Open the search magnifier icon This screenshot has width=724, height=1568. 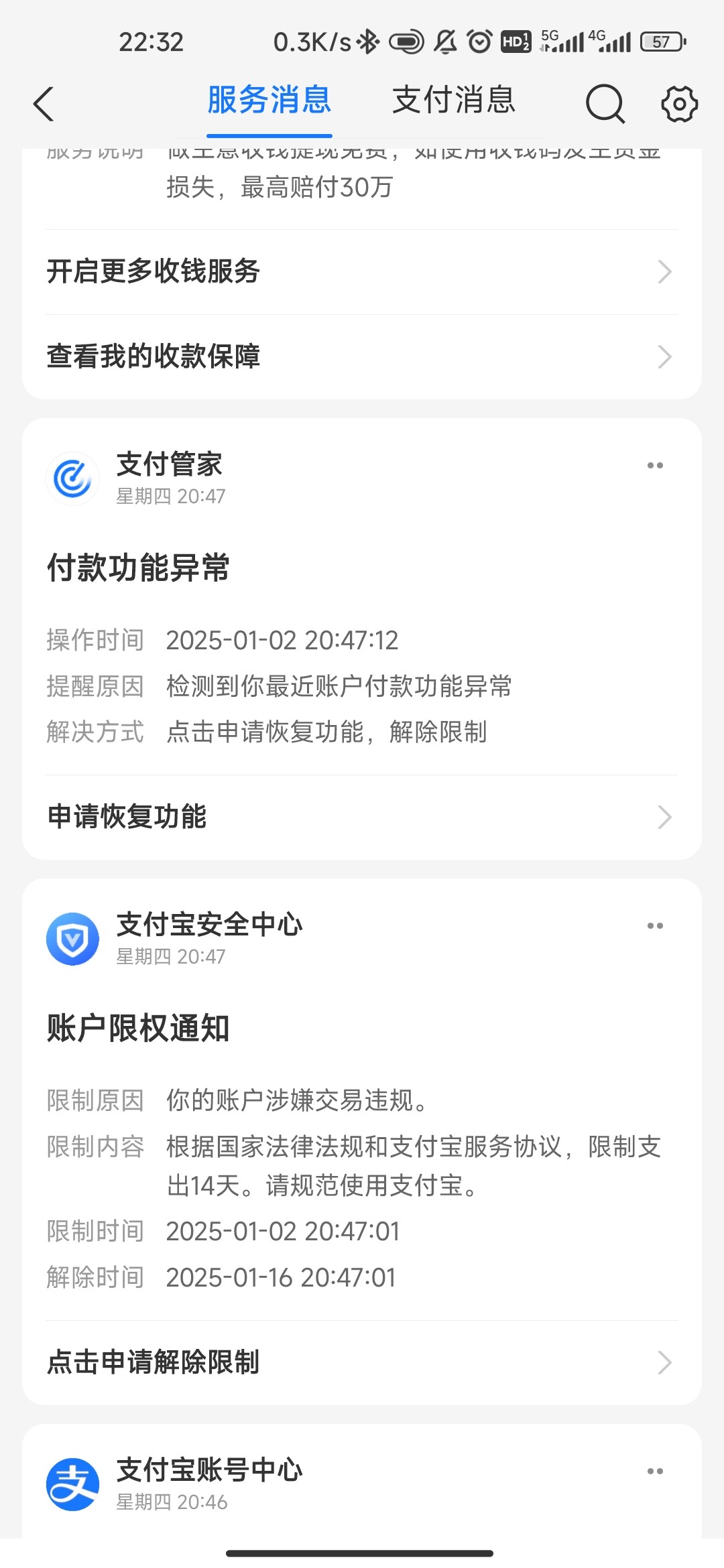pyautogui.click(x=605, y=104)
